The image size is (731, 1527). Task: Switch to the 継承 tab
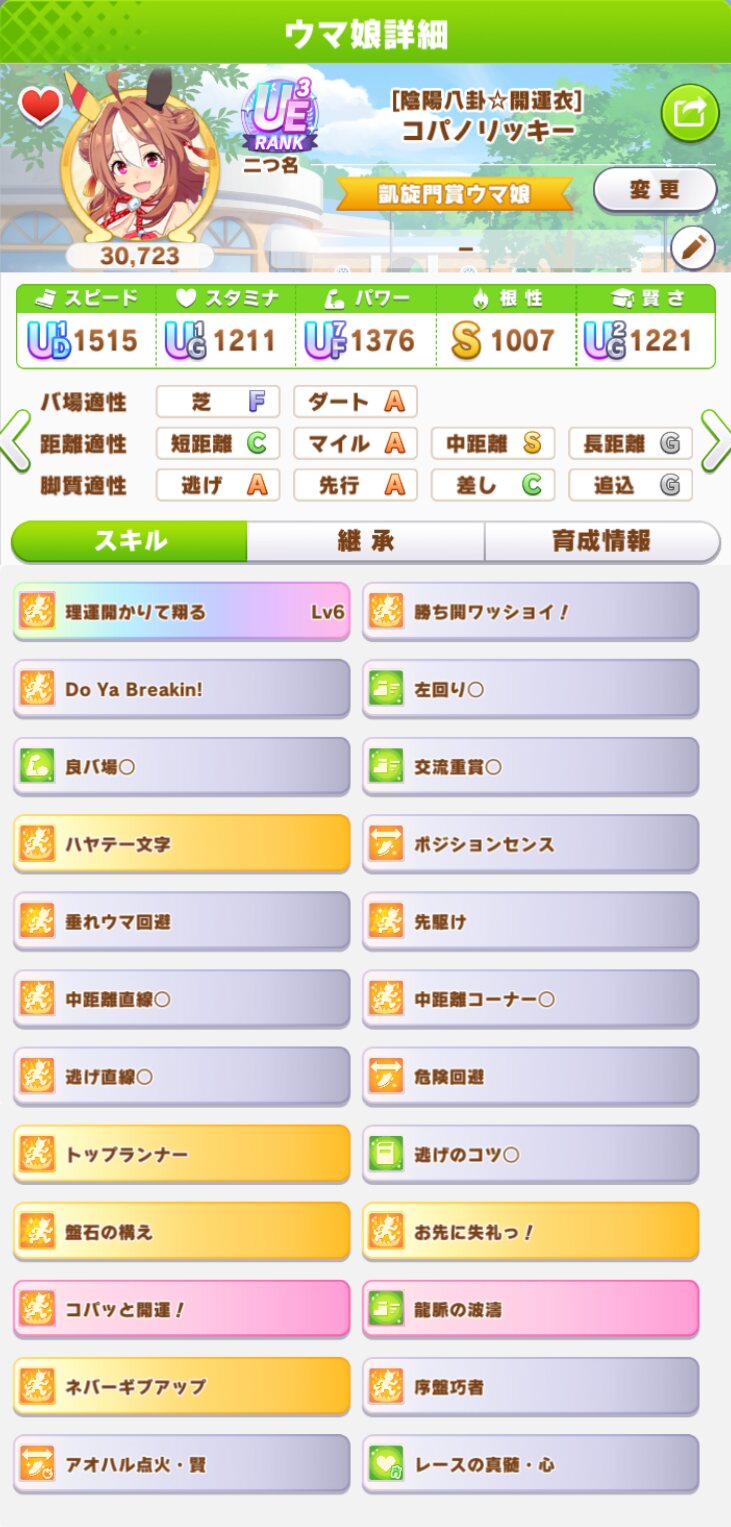click(x=365, y=541)
